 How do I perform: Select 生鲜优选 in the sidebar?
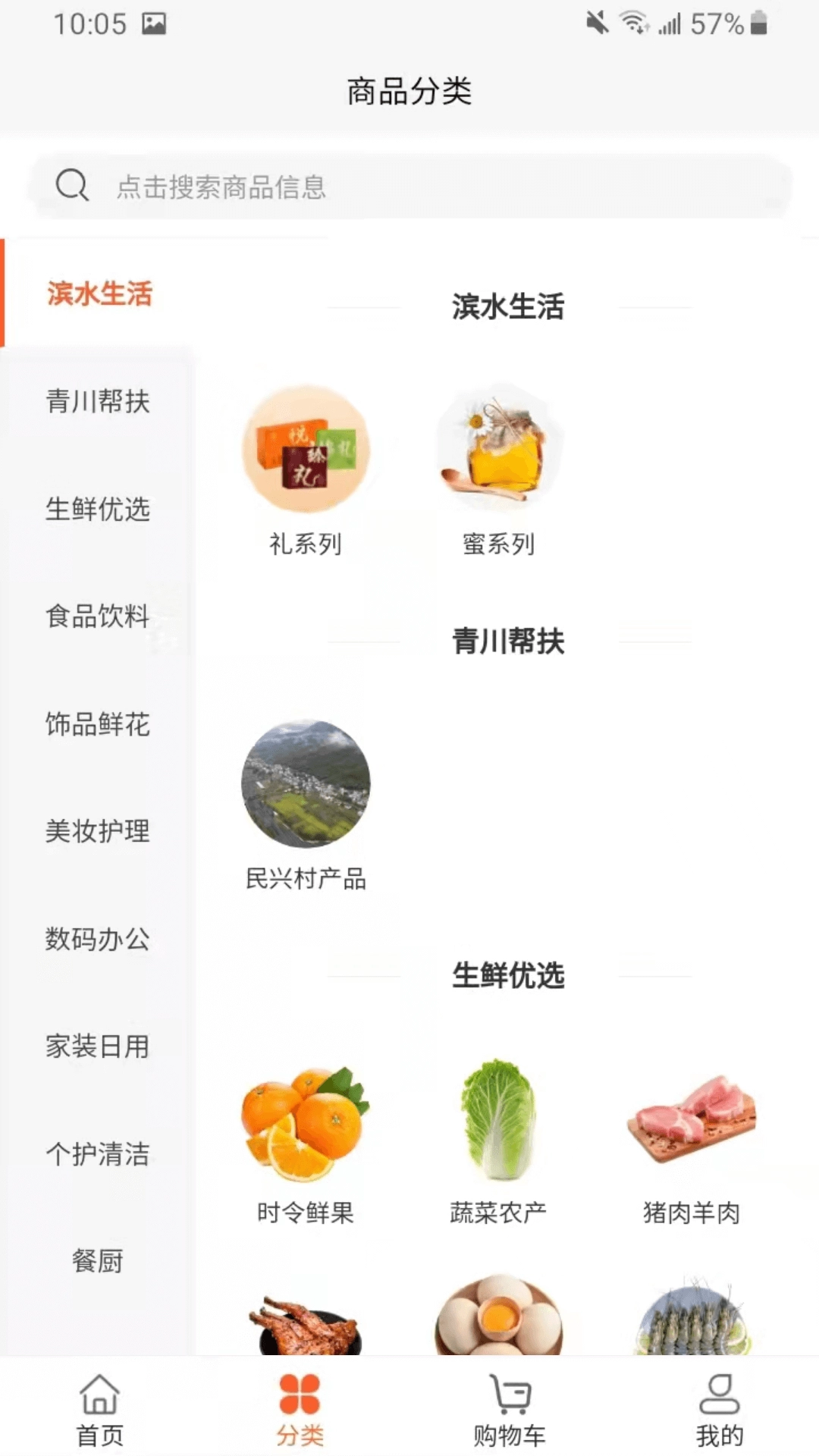98,509
